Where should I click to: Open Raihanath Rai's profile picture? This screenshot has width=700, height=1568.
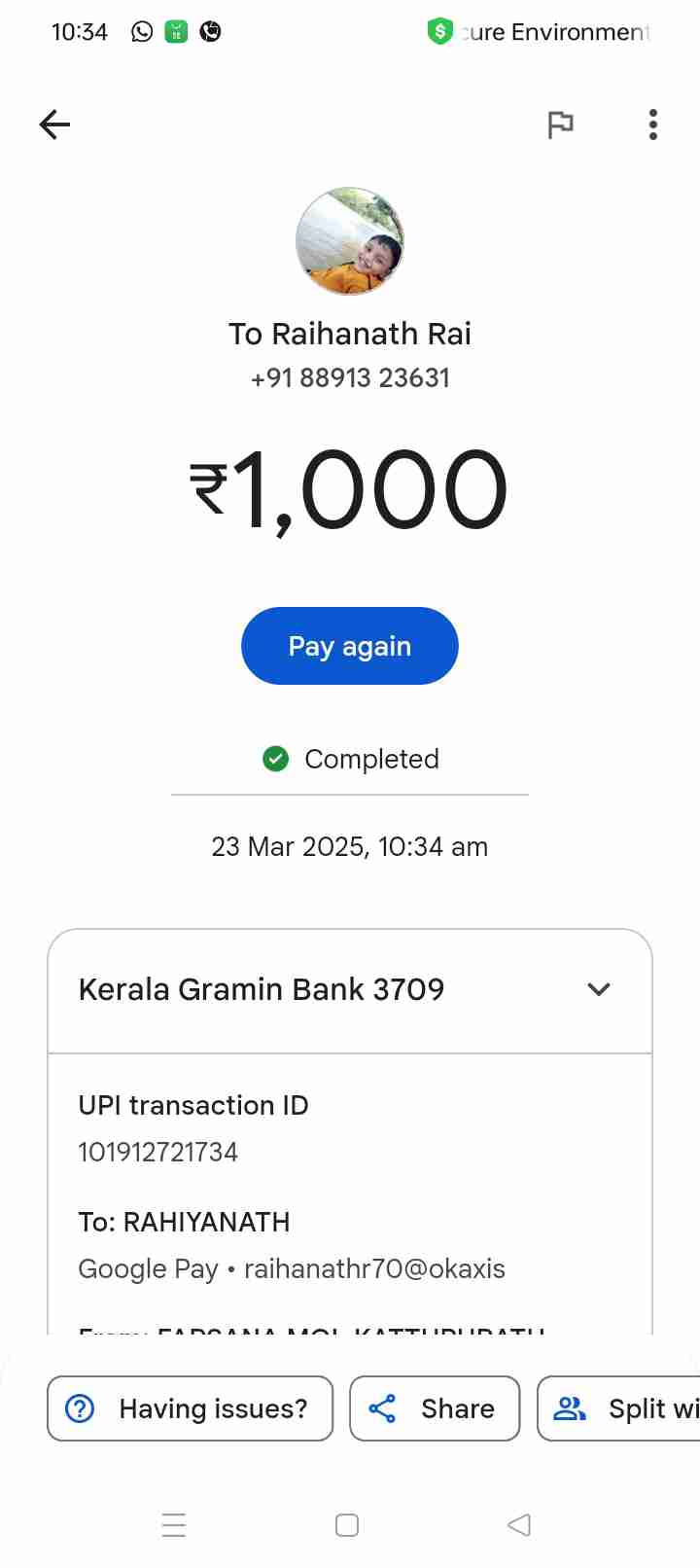point(350,241)
